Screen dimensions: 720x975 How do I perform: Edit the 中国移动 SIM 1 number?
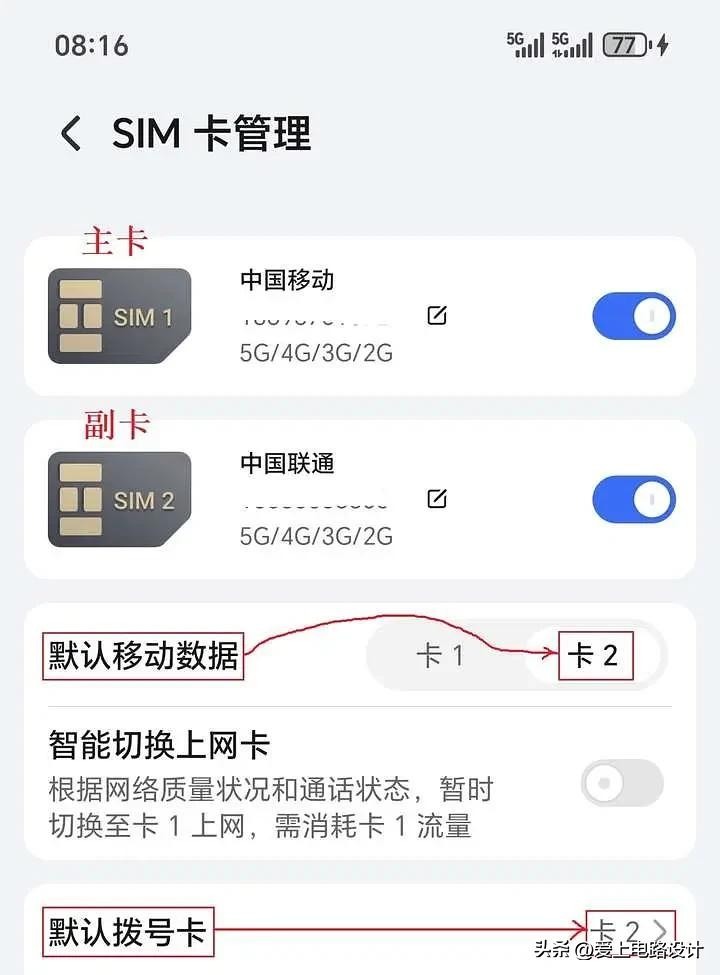coord(436,316)
